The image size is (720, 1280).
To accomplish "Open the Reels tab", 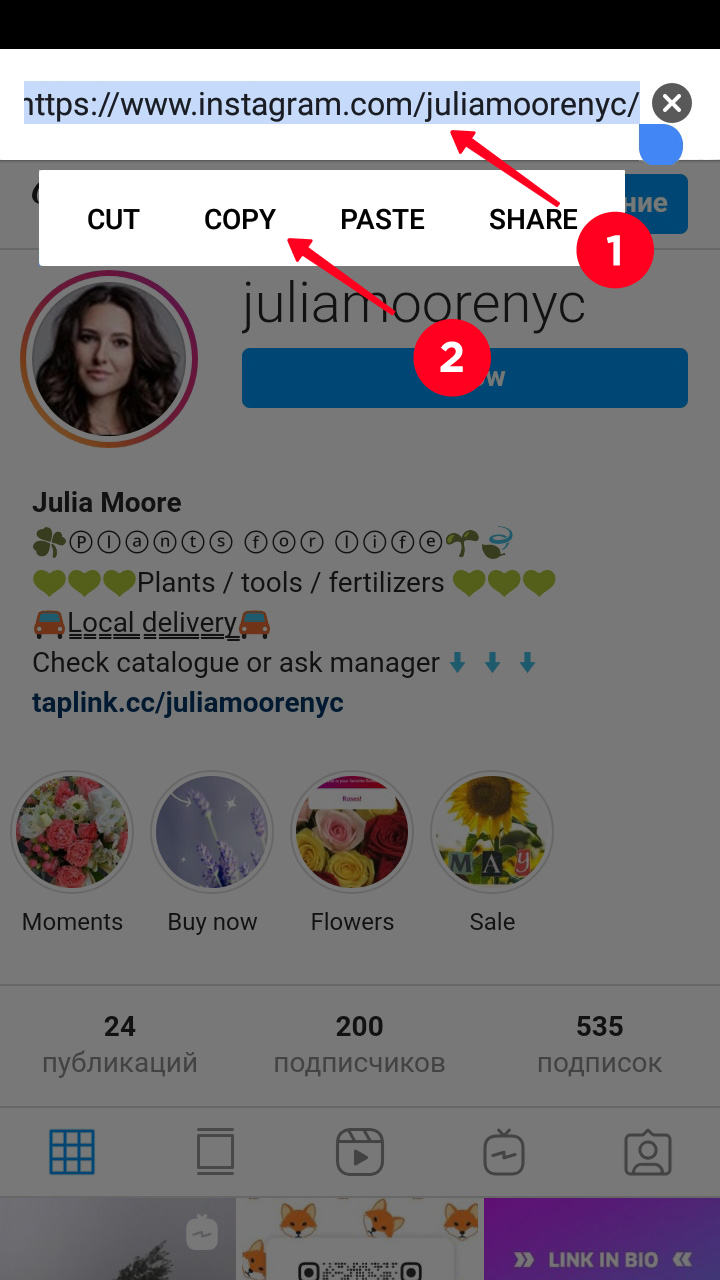I will point(360,1152).
